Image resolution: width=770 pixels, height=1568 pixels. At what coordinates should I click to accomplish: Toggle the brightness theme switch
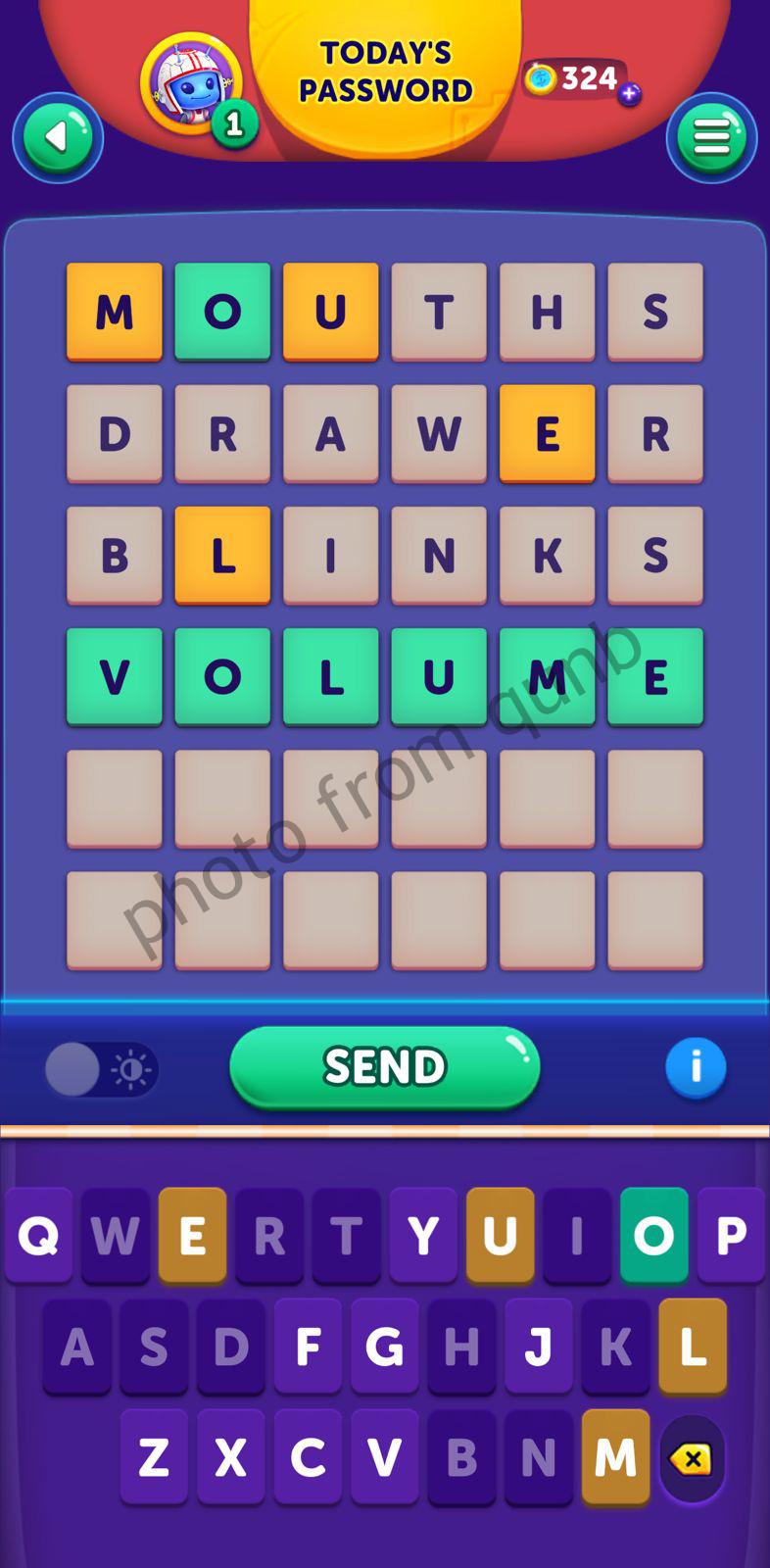pyautogui.click(x=101, y=1069)
